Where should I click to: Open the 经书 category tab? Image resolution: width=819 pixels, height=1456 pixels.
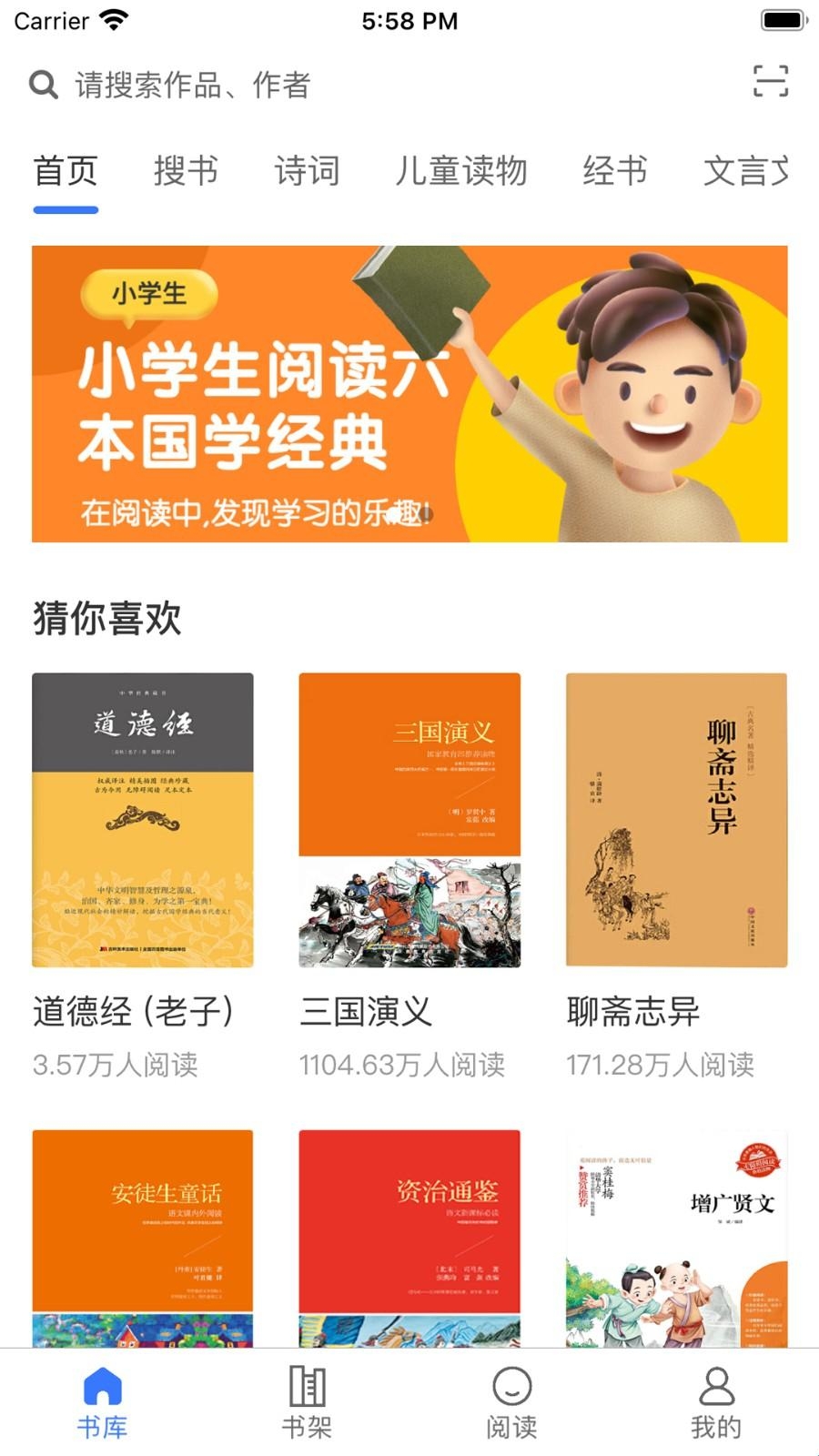tap(615, 171)
